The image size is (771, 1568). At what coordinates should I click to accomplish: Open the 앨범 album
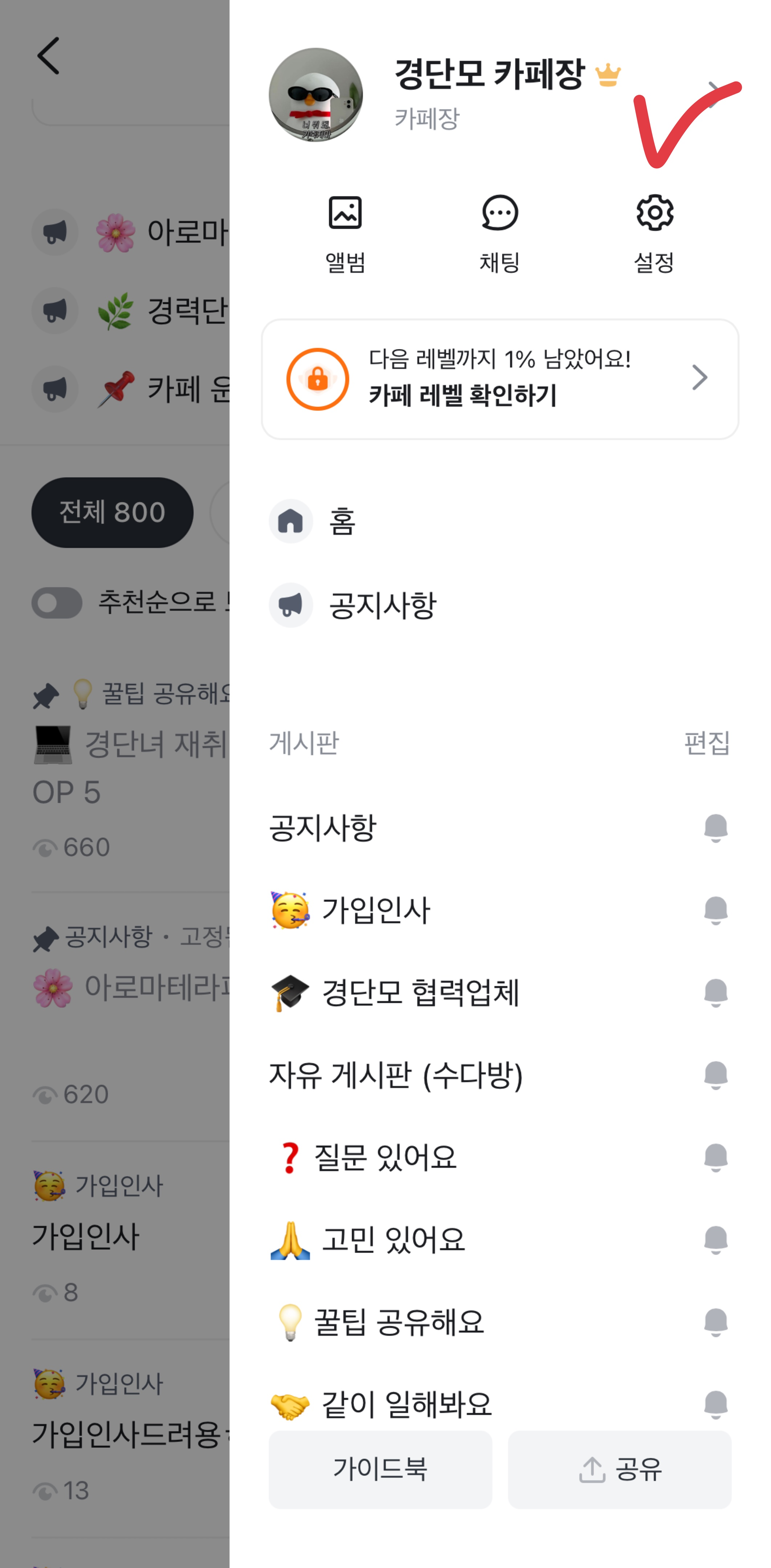click(x=345, y=232)
